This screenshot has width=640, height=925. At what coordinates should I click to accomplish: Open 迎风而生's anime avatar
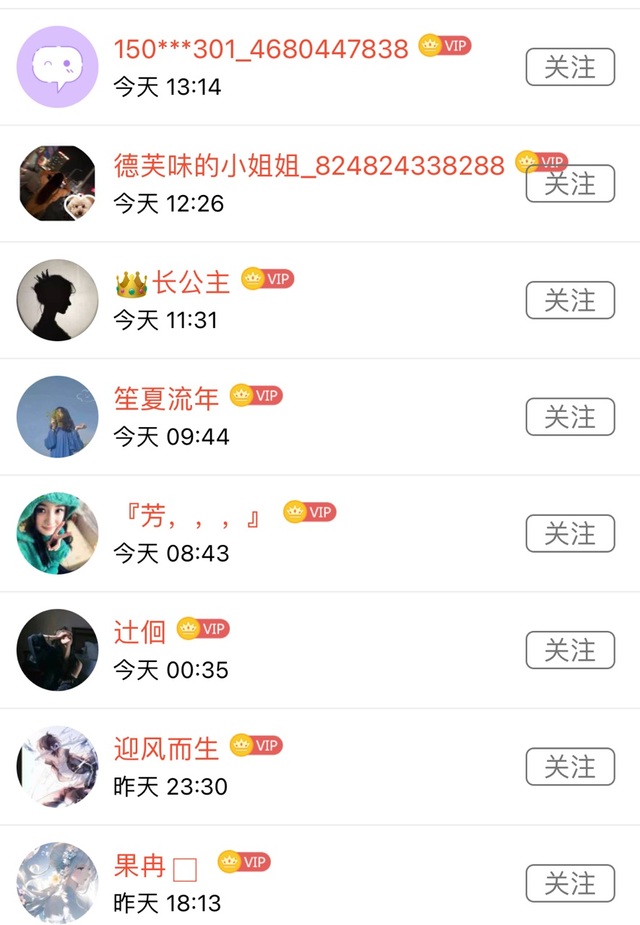(58, 767)
